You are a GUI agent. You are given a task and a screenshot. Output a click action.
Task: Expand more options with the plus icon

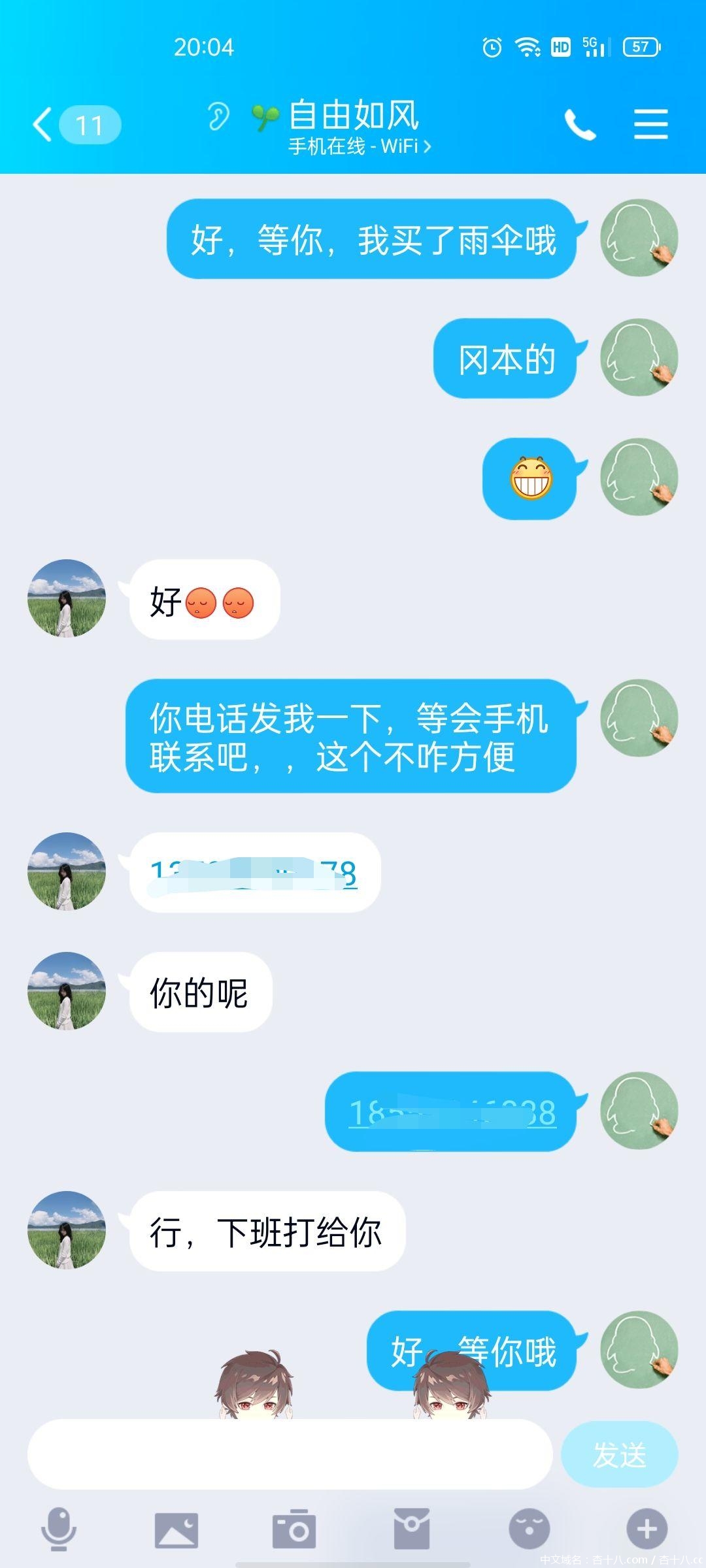(647, 1529)
